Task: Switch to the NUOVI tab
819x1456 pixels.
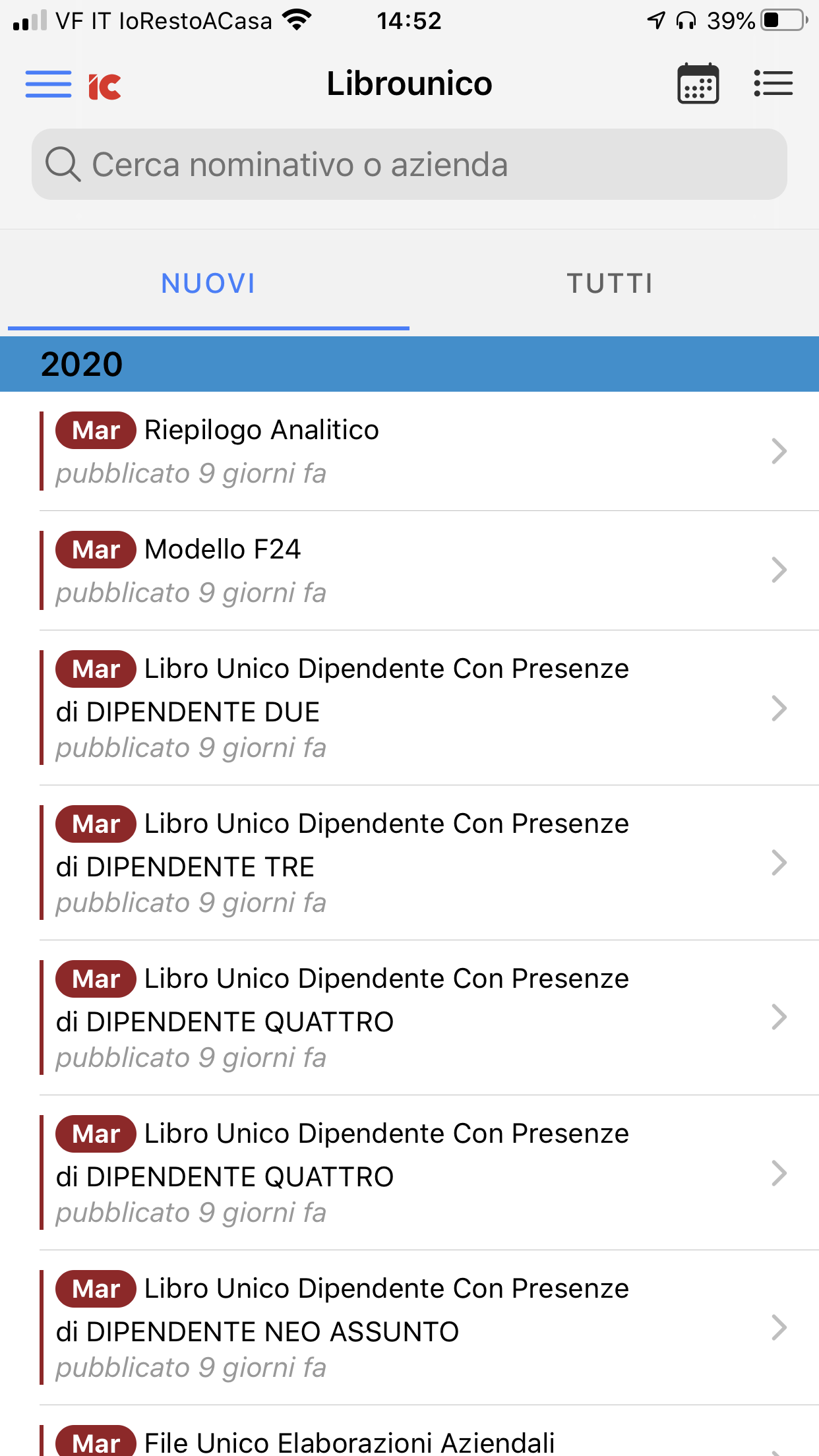Action: (208, 284)
